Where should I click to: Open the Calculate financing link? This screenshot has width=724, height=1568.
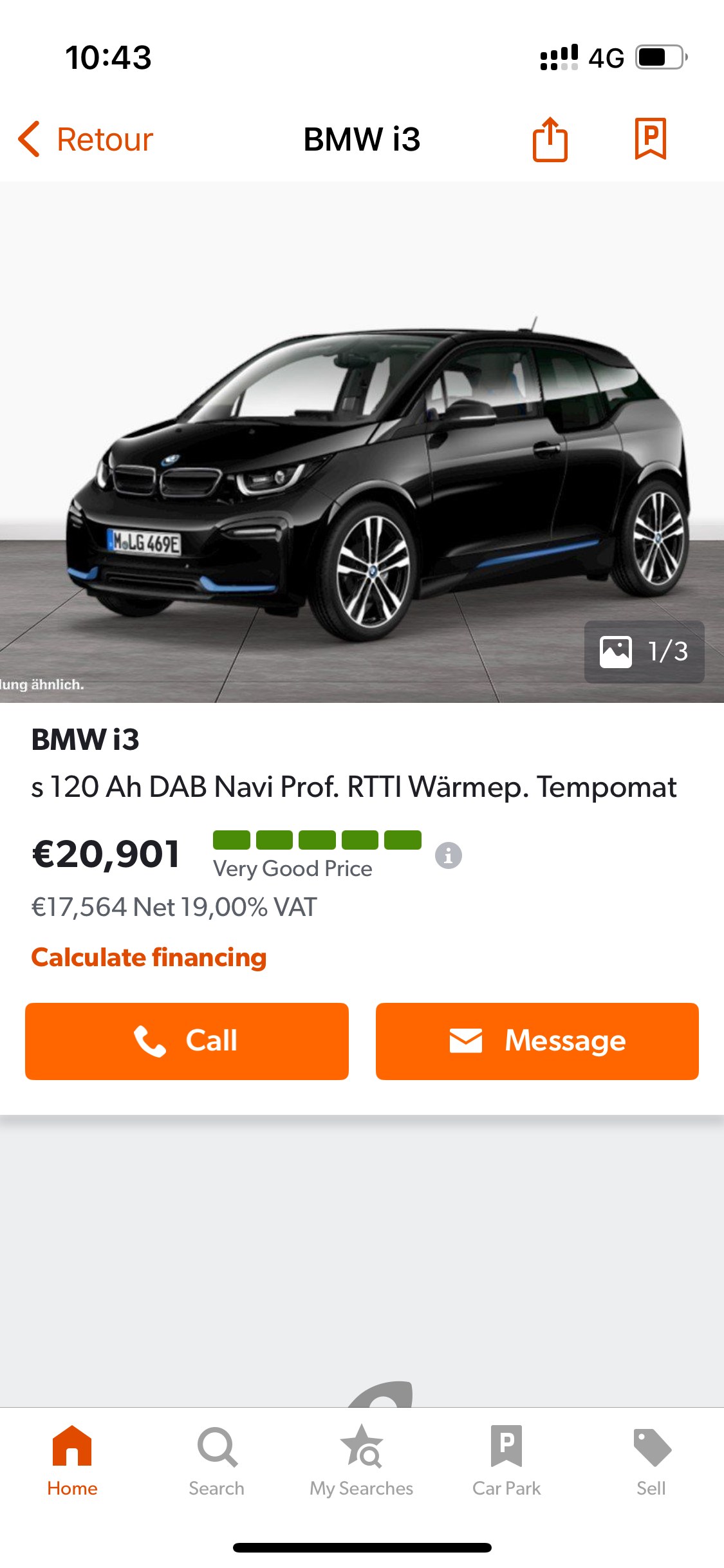[x=149, y=957]
